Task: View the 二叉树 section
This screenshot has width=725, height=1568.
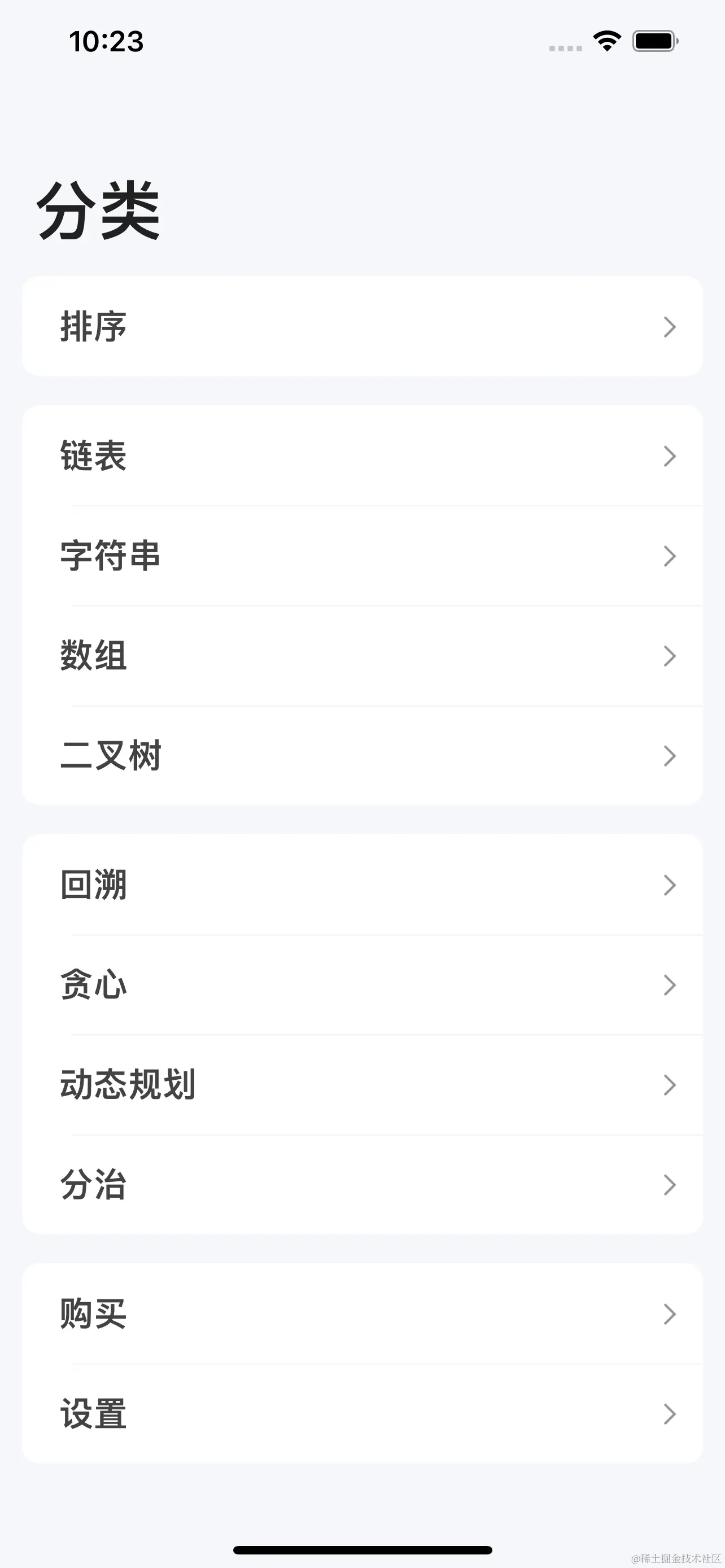Action: [362, 755]
